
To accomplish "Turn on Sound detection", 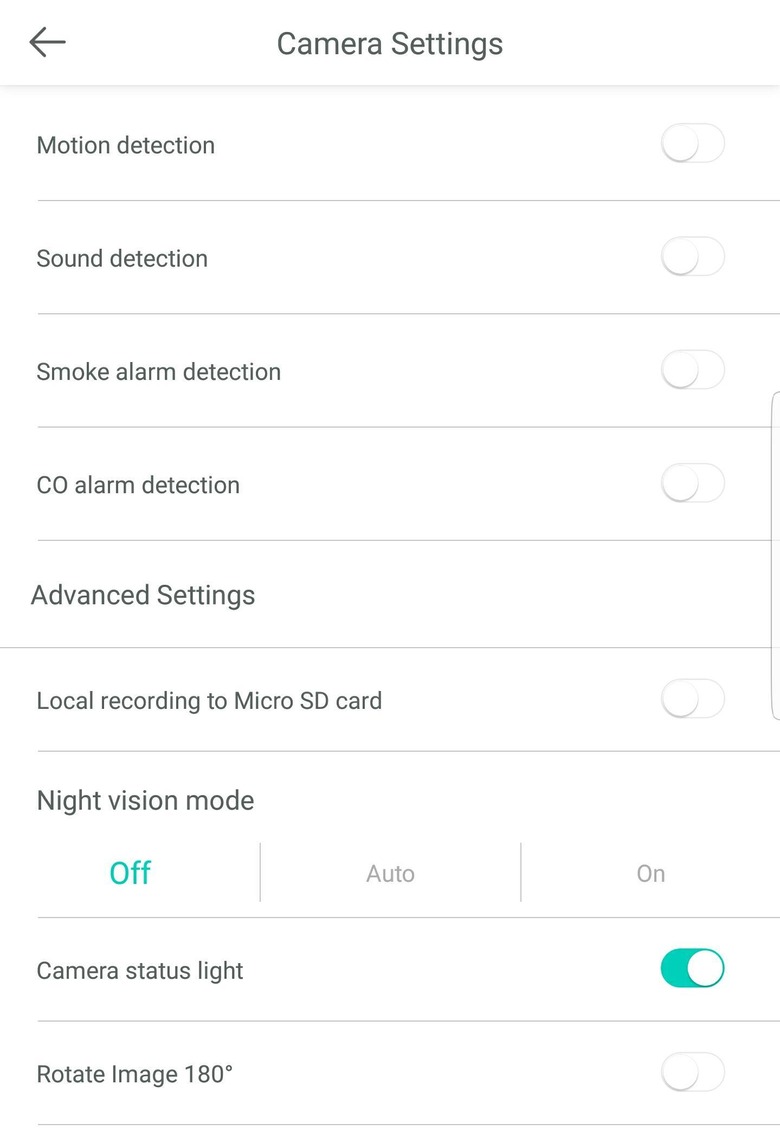I will click(x=692, y=258).
